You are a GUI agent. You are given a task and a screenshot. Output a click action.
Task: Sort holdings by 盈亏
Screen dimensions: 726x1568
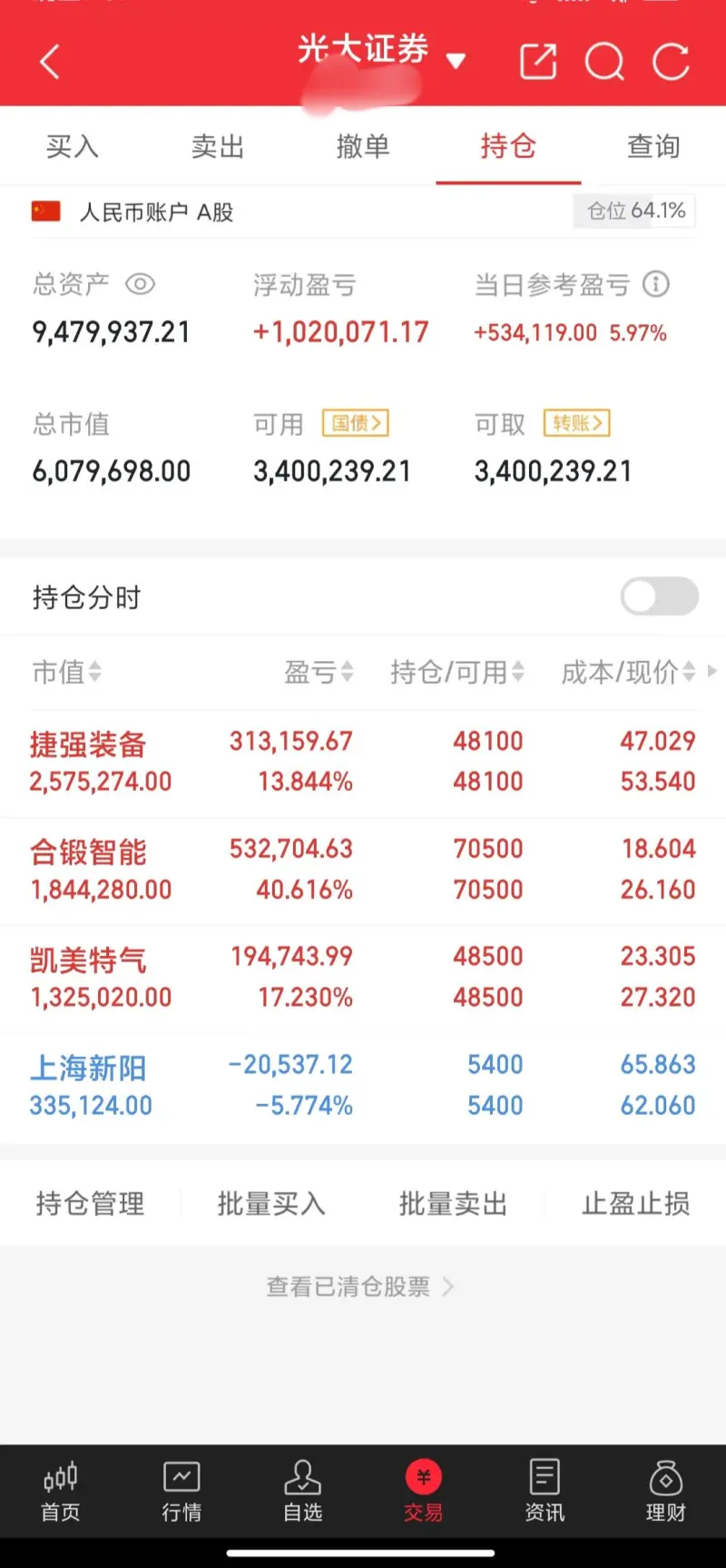[319, 672]
